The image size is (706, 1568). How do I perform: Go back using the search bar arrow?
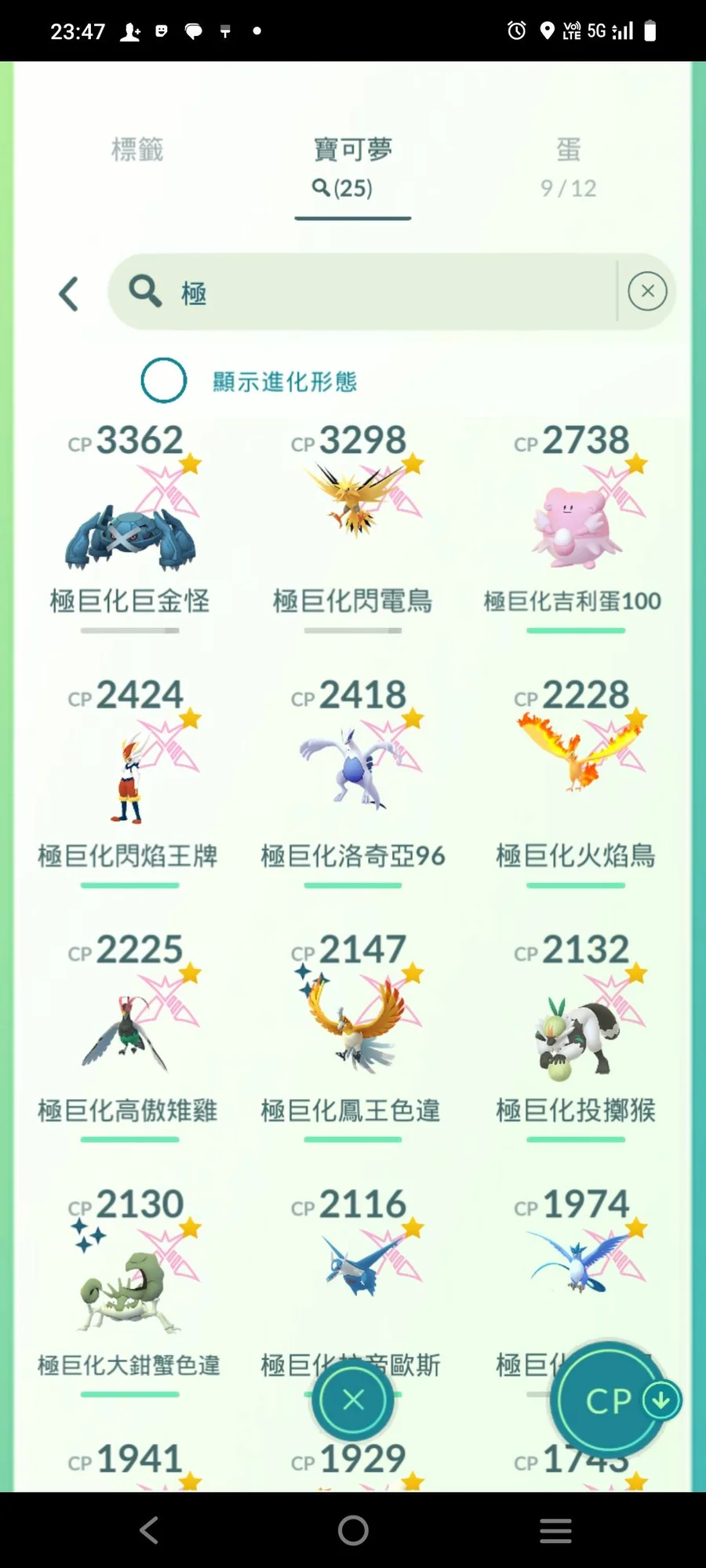click(x=69, y=294)
